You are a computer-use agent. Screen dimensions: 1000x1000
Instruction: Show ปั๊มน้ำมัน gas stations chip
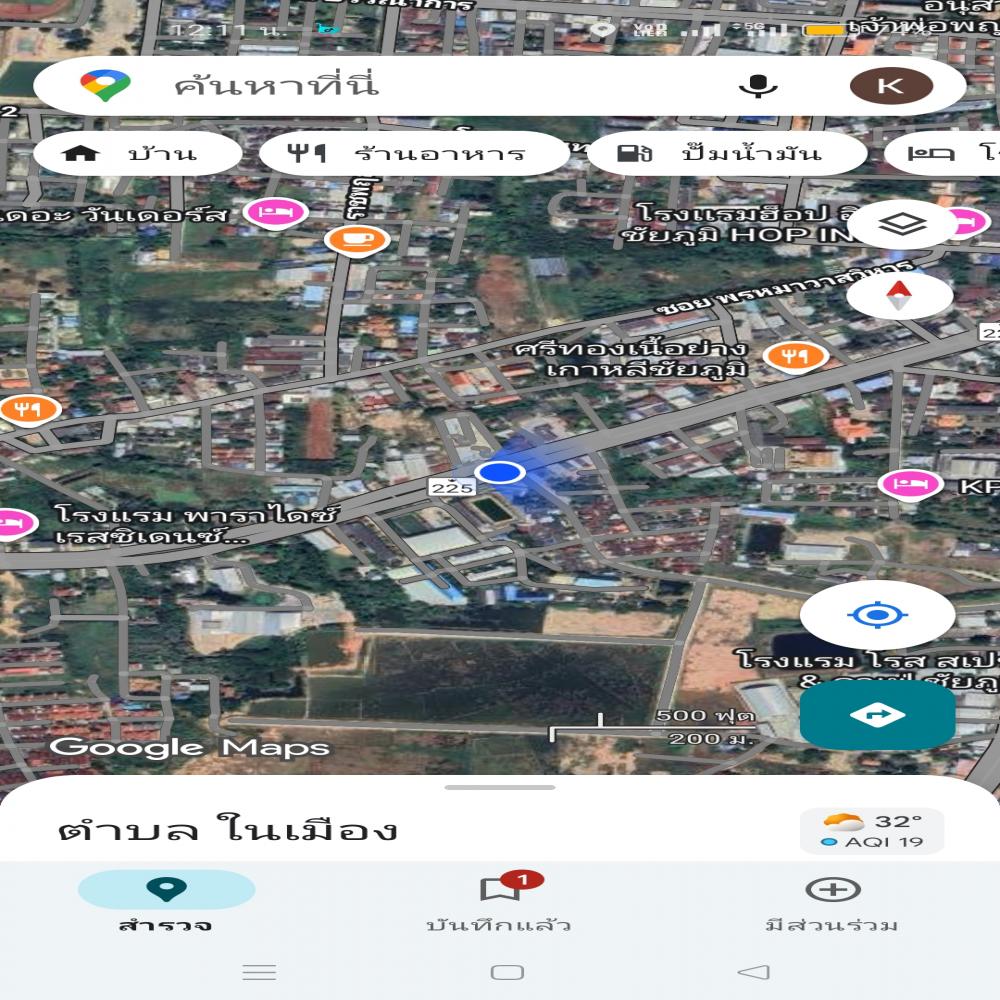click(726, 154)
